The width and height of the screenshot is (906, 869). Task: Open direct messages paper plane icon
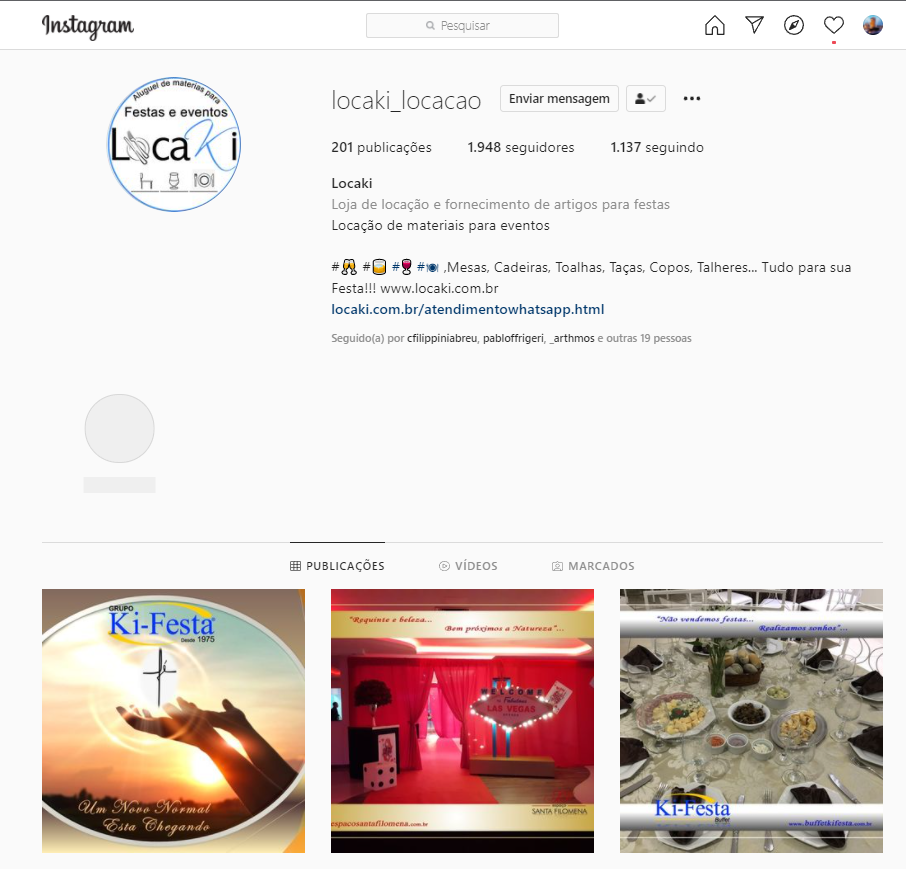[754, 26]
